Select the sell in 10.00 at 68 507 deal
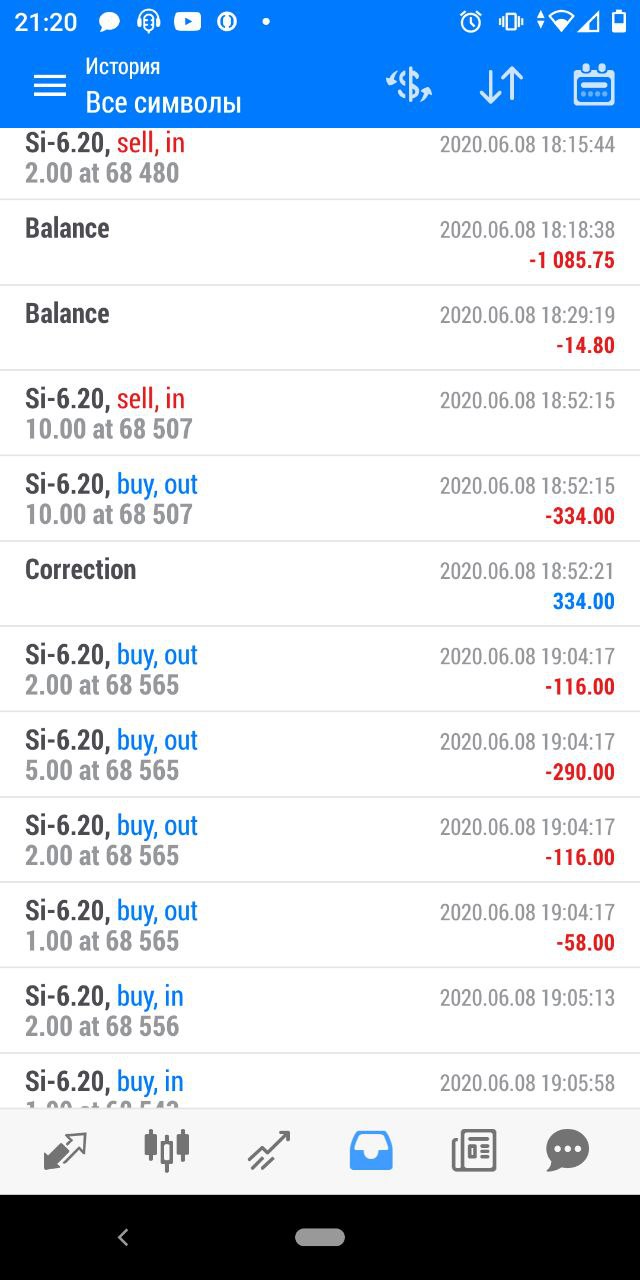The height and width of the screenshot is (1280, 640). [320, 413]
